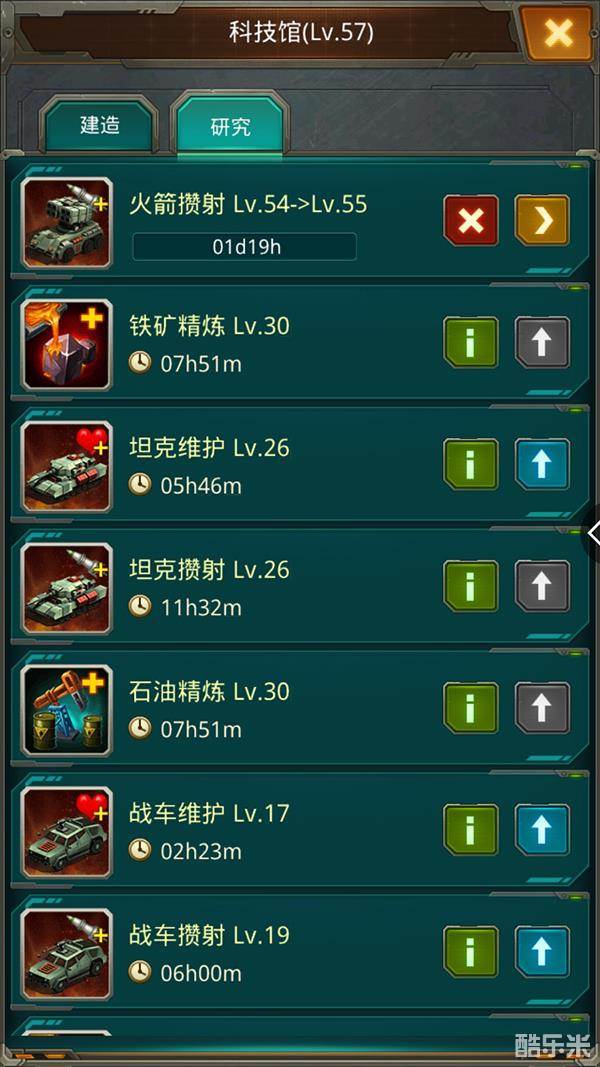
Task: Upgrade 战车攒射 with the blue arrow
Action: [542, 953]
